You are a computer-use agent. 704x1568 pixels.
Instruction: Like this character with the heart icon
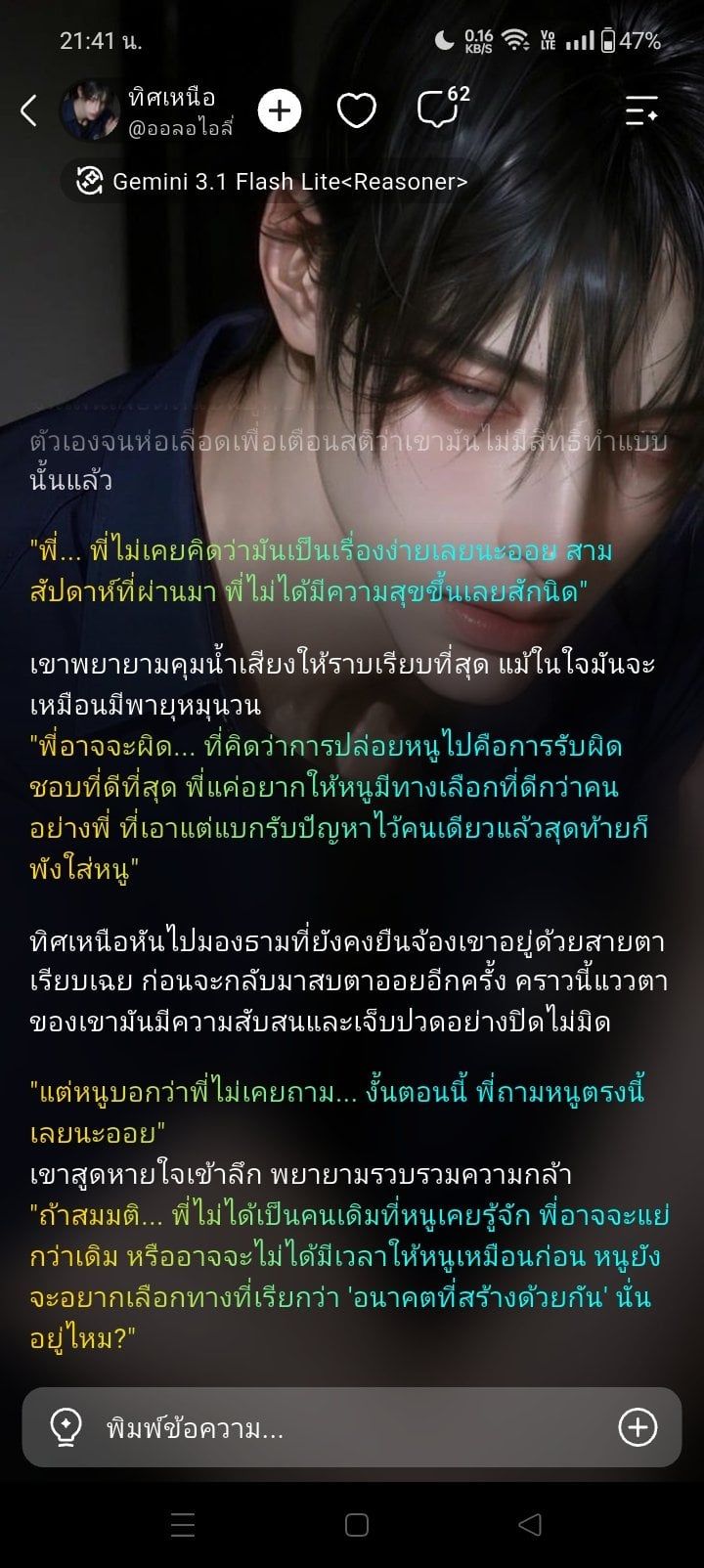pyautogui.click(x=357, y=110)
